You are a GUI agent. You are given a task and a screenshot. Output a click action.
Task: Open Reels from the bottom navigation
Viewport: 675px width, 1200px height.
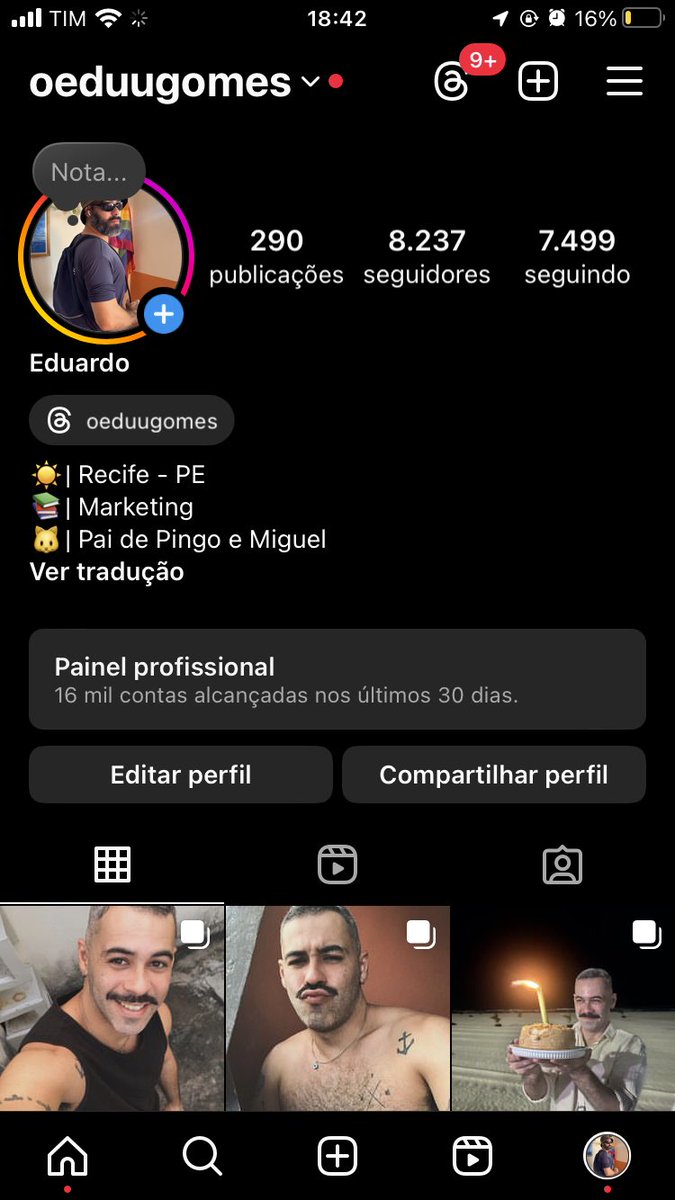pos(472,1157)
